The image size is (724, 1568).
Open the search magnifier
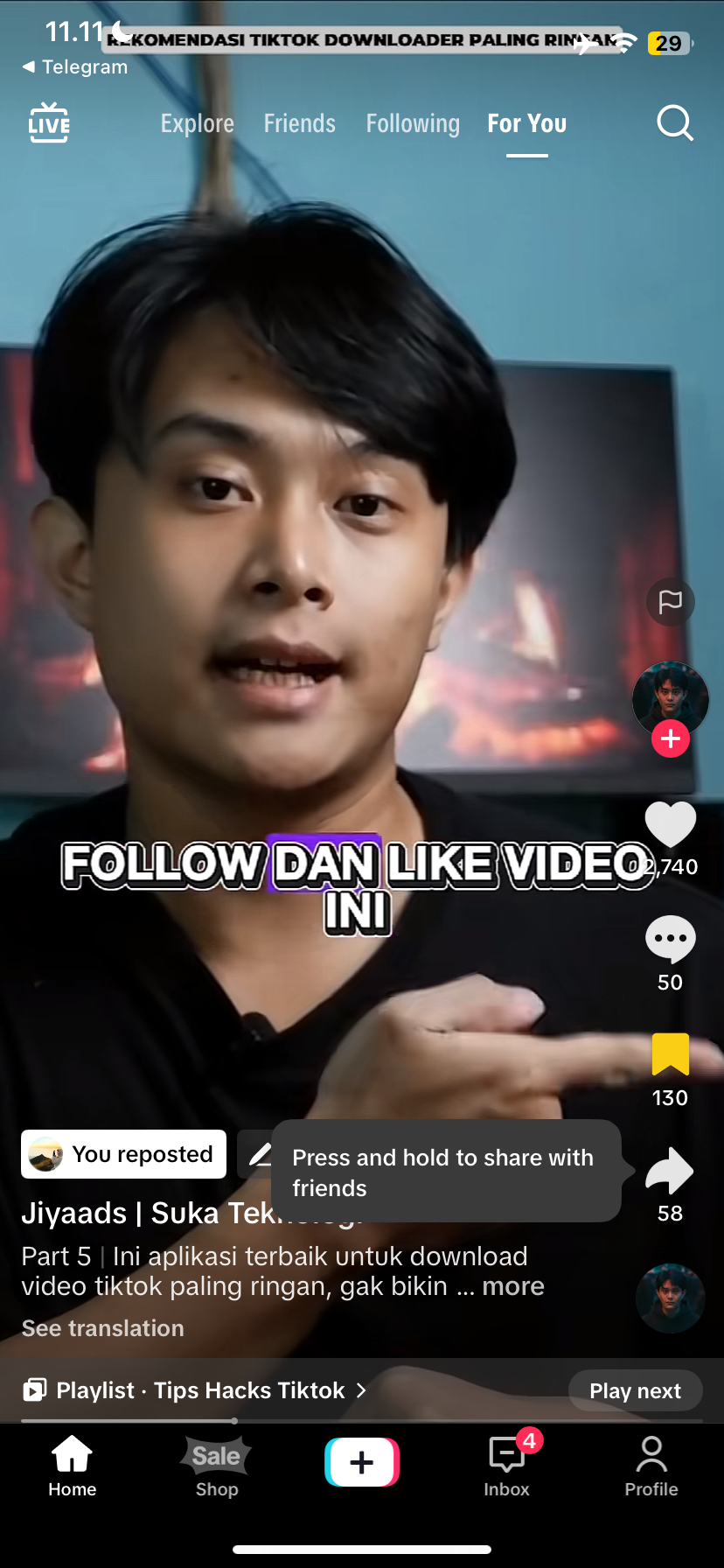(x=674, y=123)
